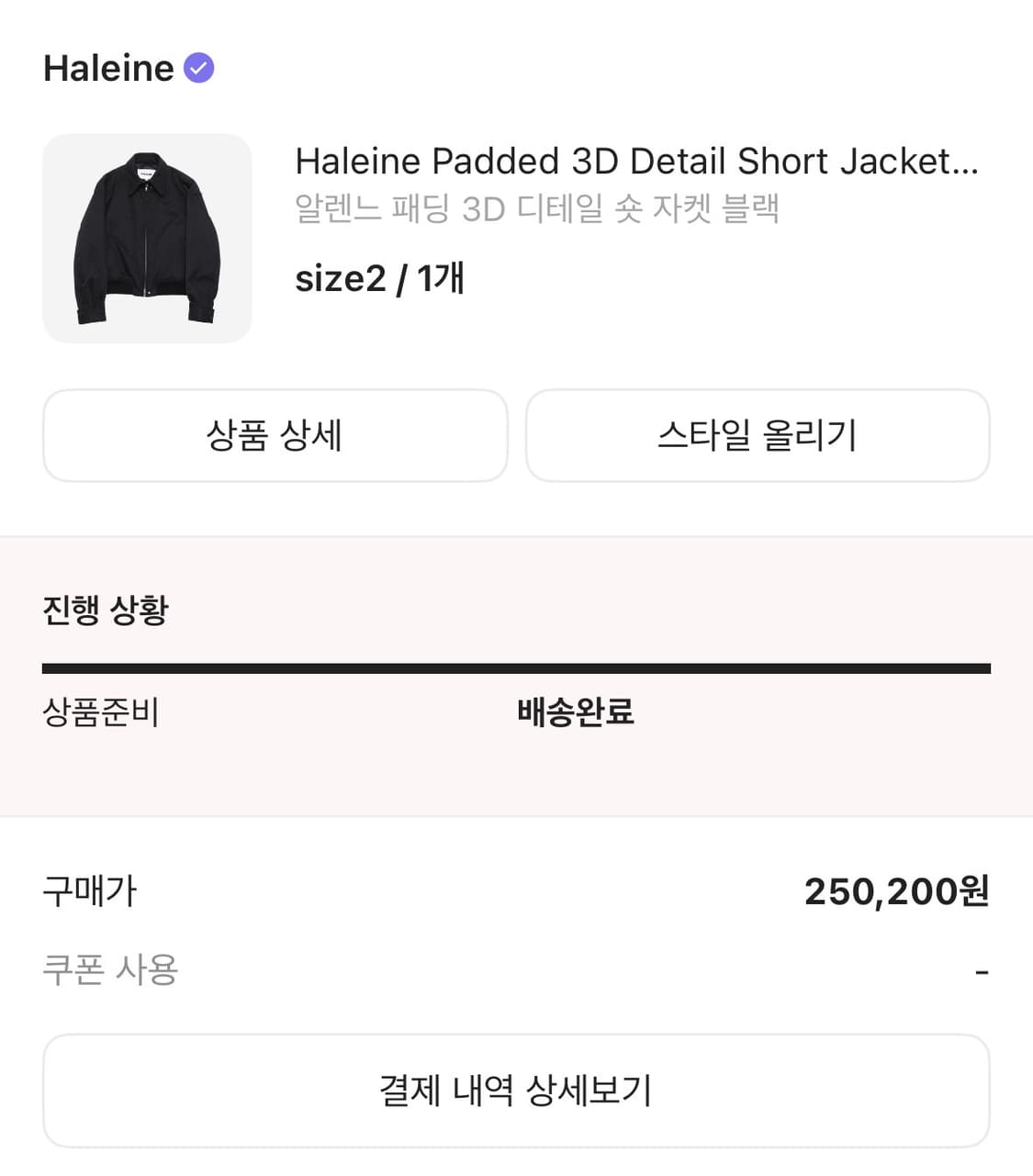Select the 250,200원 price amount
Viewport: 1033px width, 1176px height.
click(895, 890)
